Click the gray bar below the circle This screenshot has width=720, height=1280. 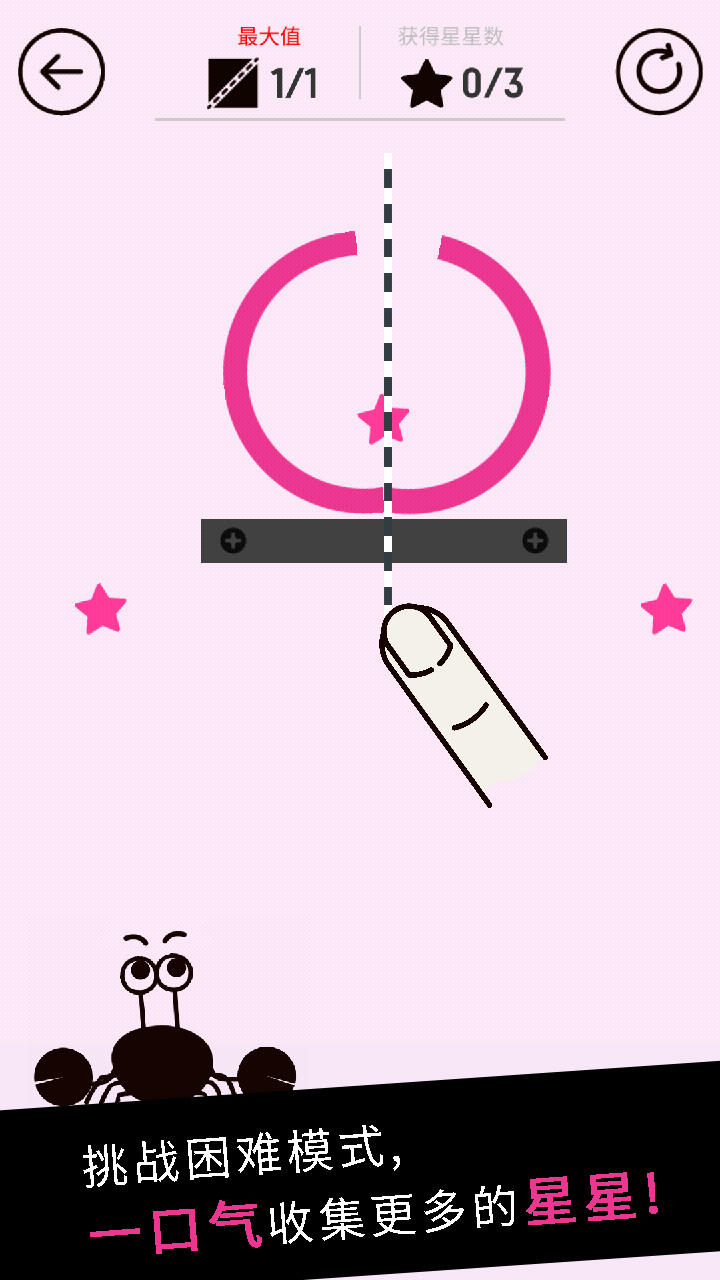point(320,540)
